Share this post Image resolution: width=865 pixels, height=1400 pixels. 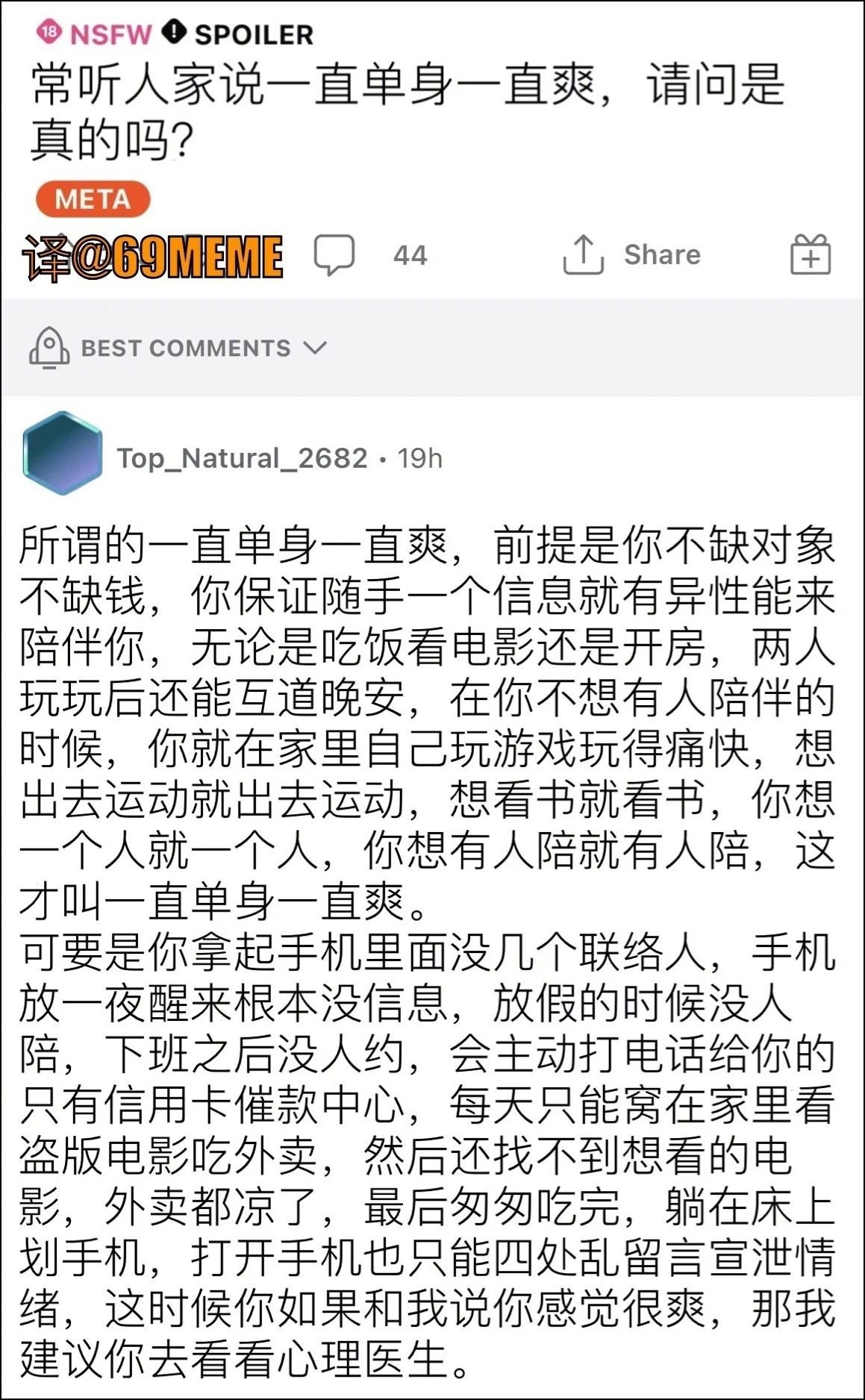631,255
